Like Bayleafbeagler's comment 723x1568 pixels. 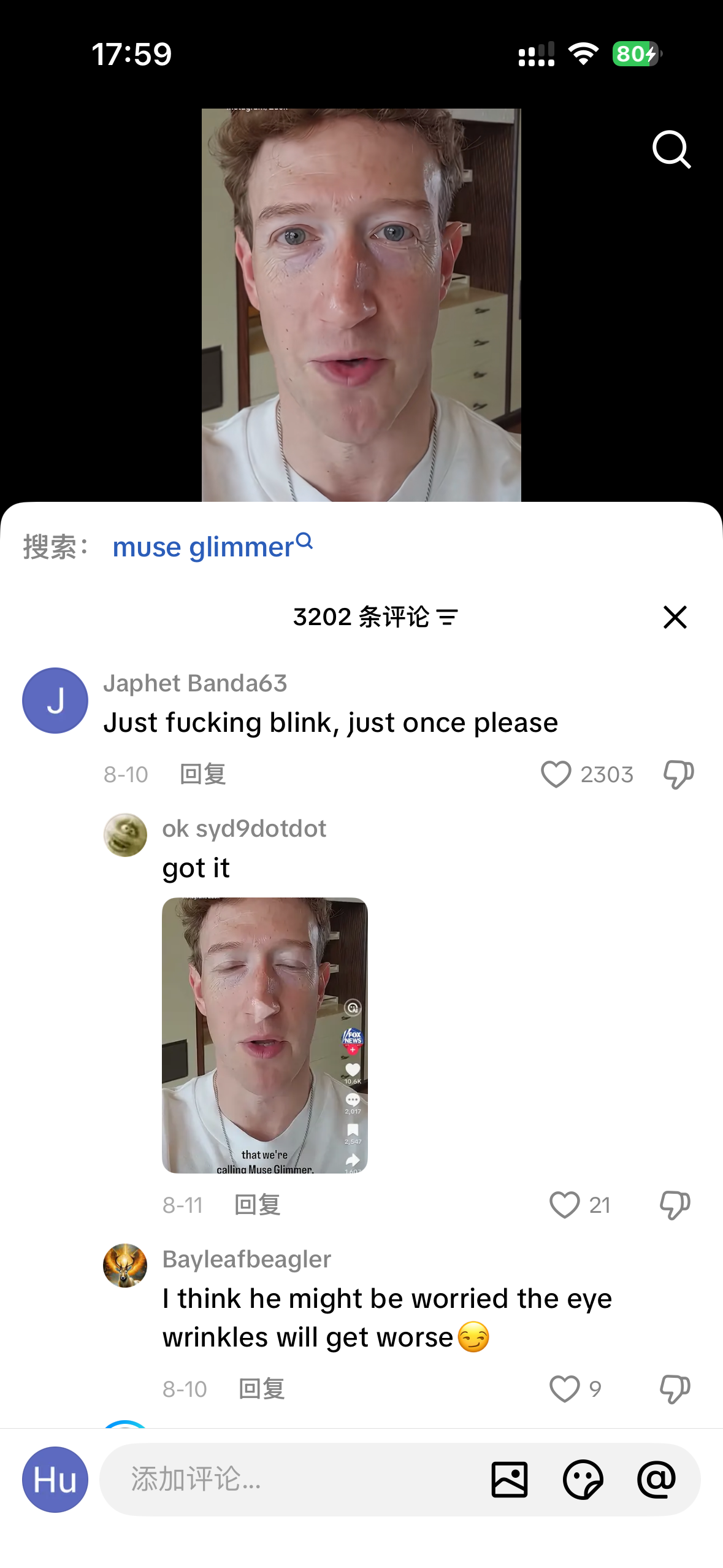564,1389
